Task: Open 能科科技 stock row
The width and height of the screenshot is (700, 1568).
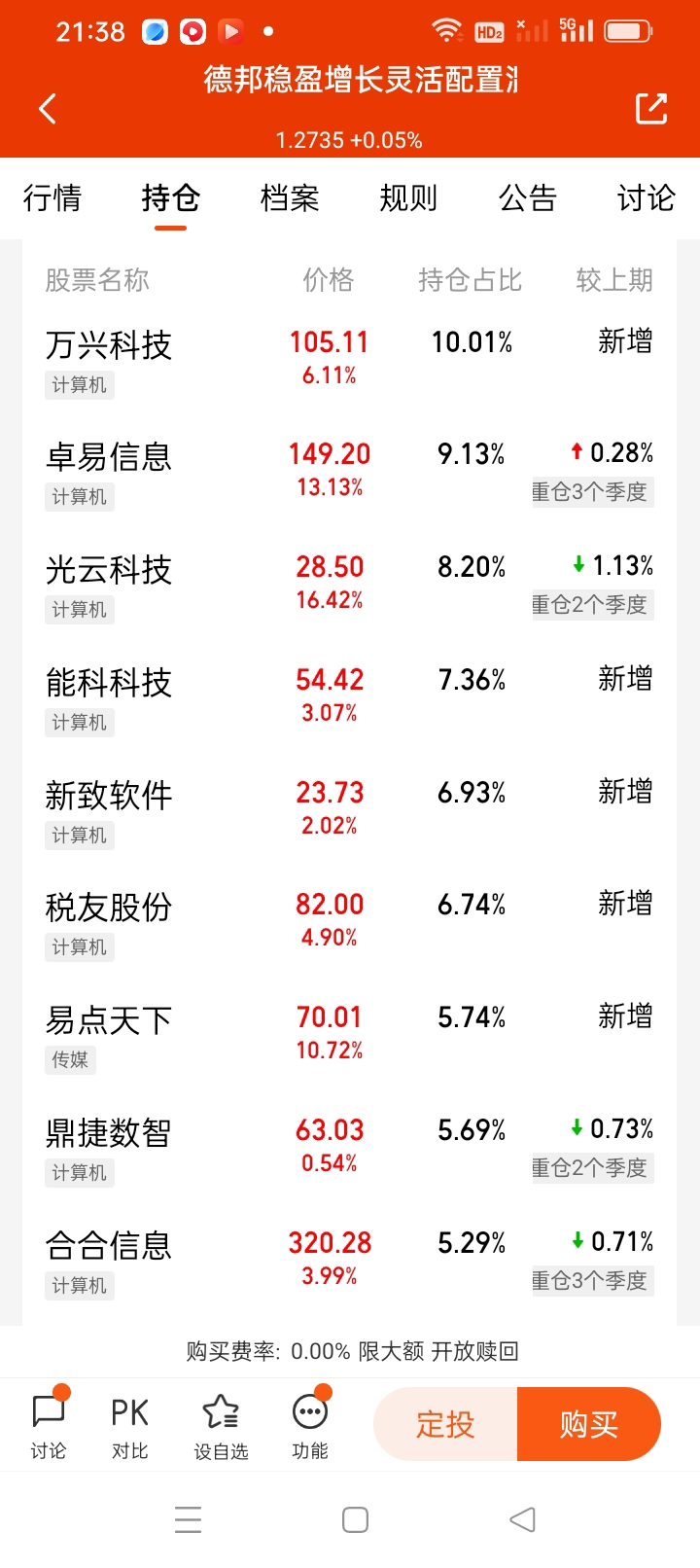Action: click(x=109, y=683)
